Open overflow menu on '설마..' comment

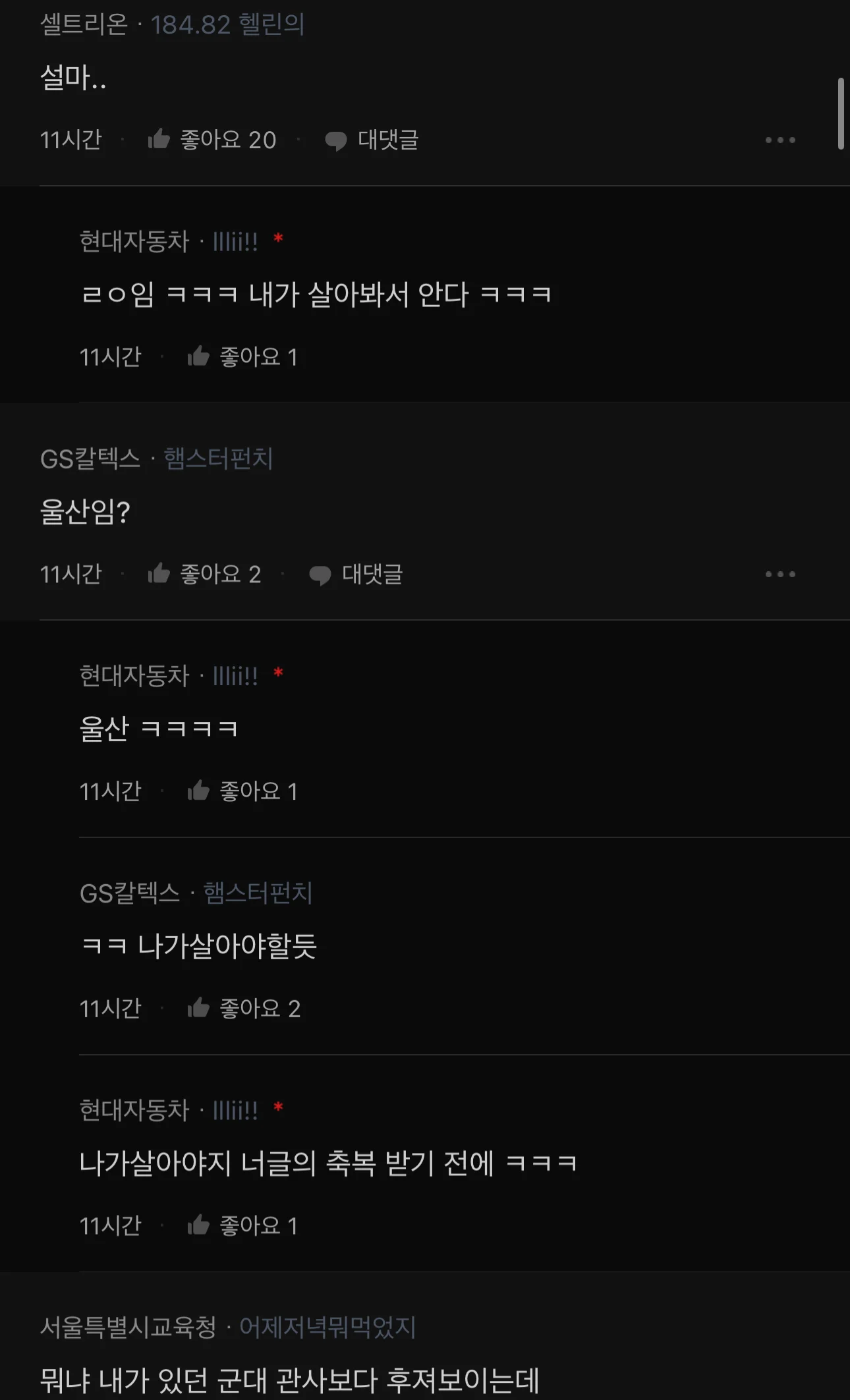[780, 140]
